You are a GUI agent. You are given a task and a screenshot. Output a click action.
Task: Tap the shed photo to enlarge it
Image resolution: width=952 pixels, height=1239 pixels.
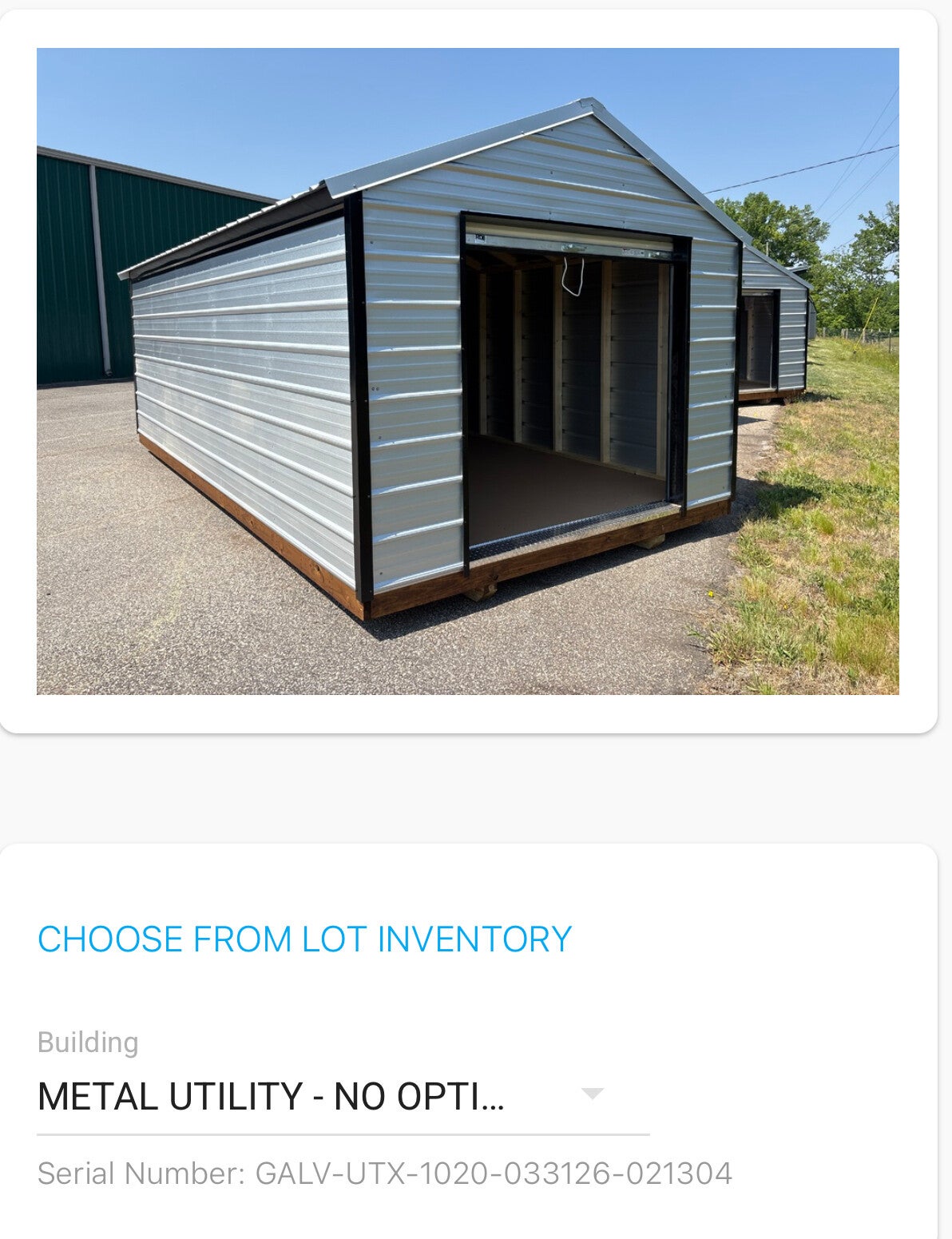pyautogui.click(x=468, y=371)
